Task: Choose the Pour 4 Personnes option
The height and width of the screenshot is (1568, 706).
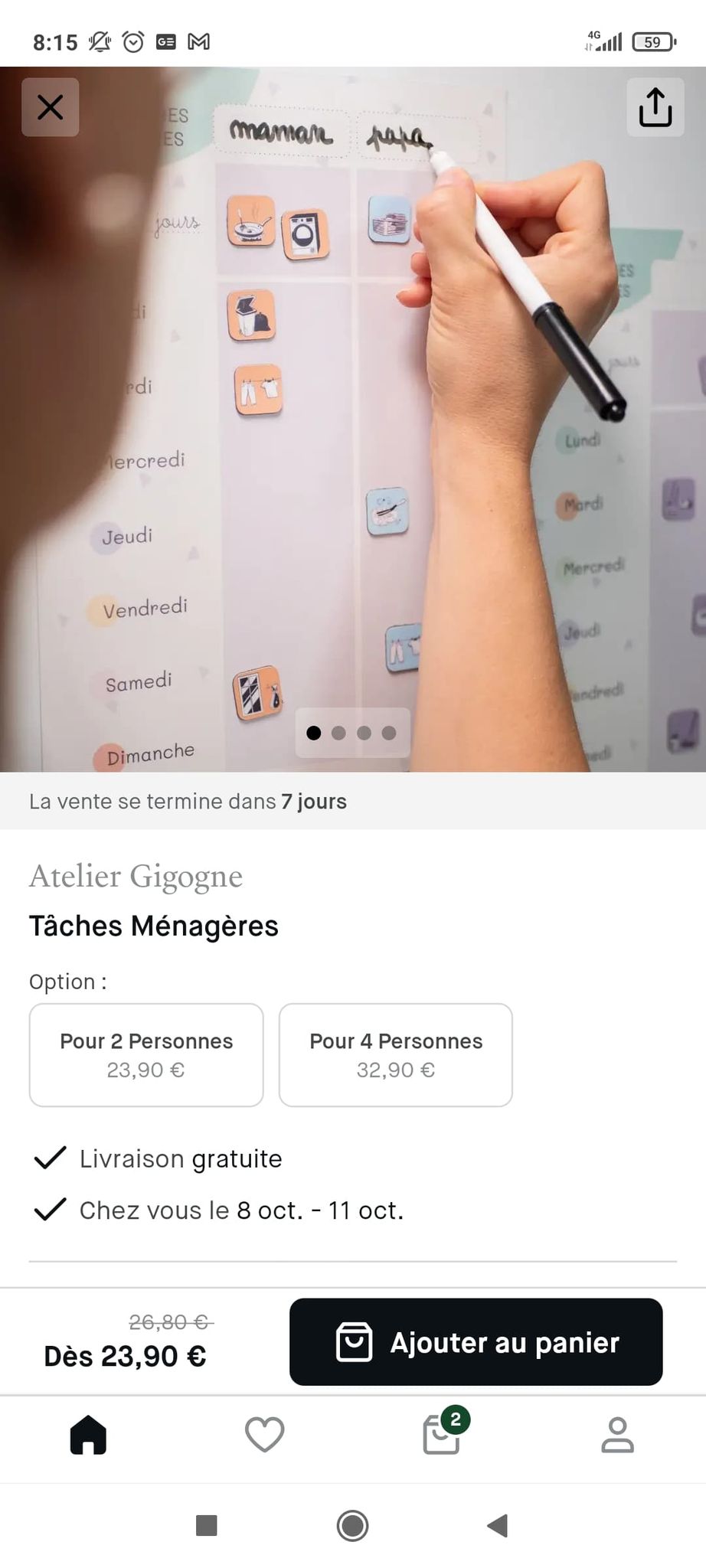Action: pos(395,1054)
